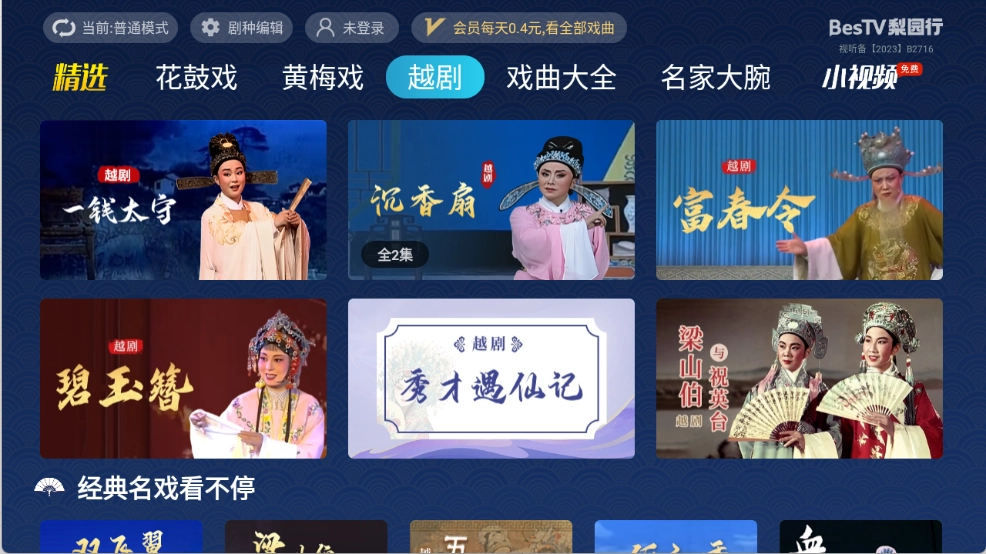The width and height of the screenshot is (986, 554).
Task: Switch to the 精选 tab
Action: click(x=80, y=78)
